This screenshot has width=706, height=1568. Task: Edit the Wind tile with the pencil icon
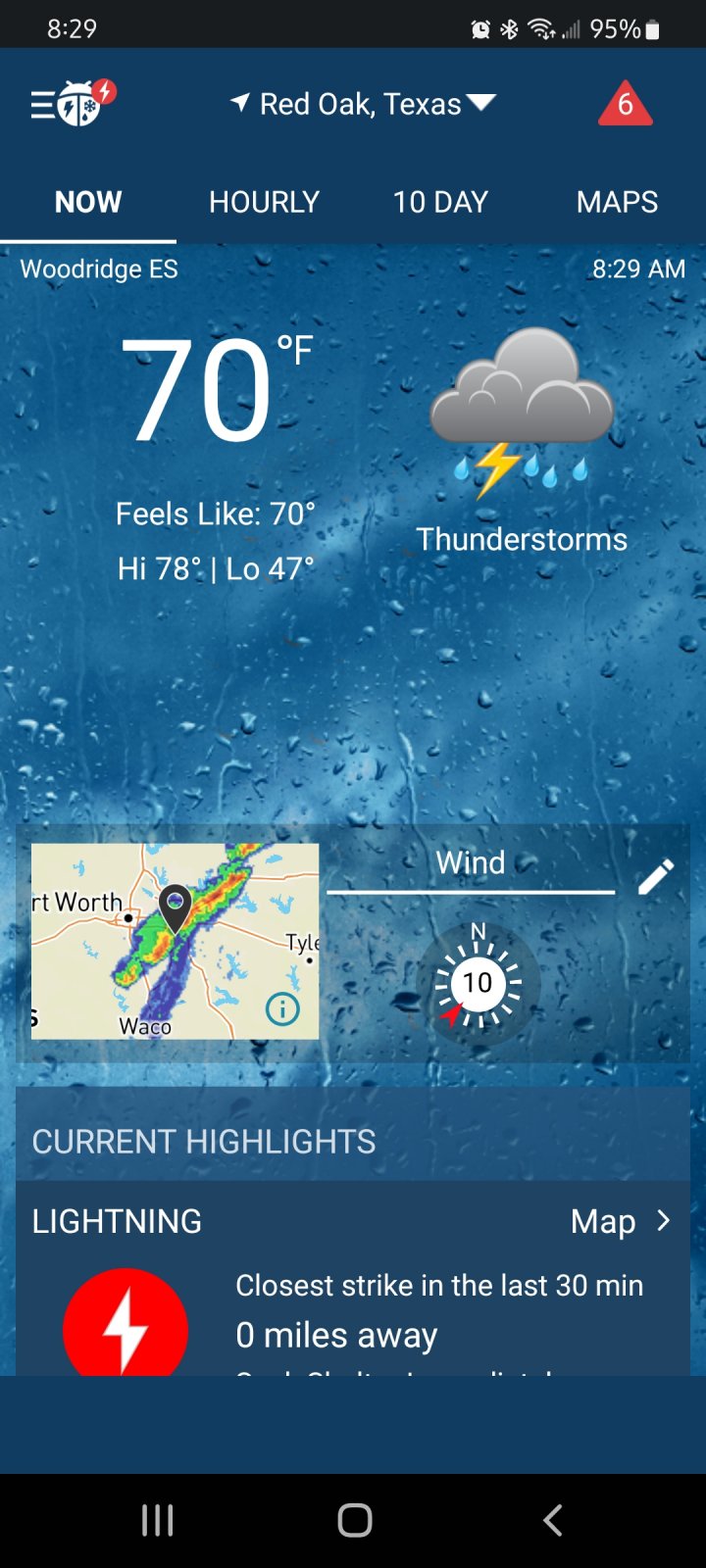[x=656, y=877]
